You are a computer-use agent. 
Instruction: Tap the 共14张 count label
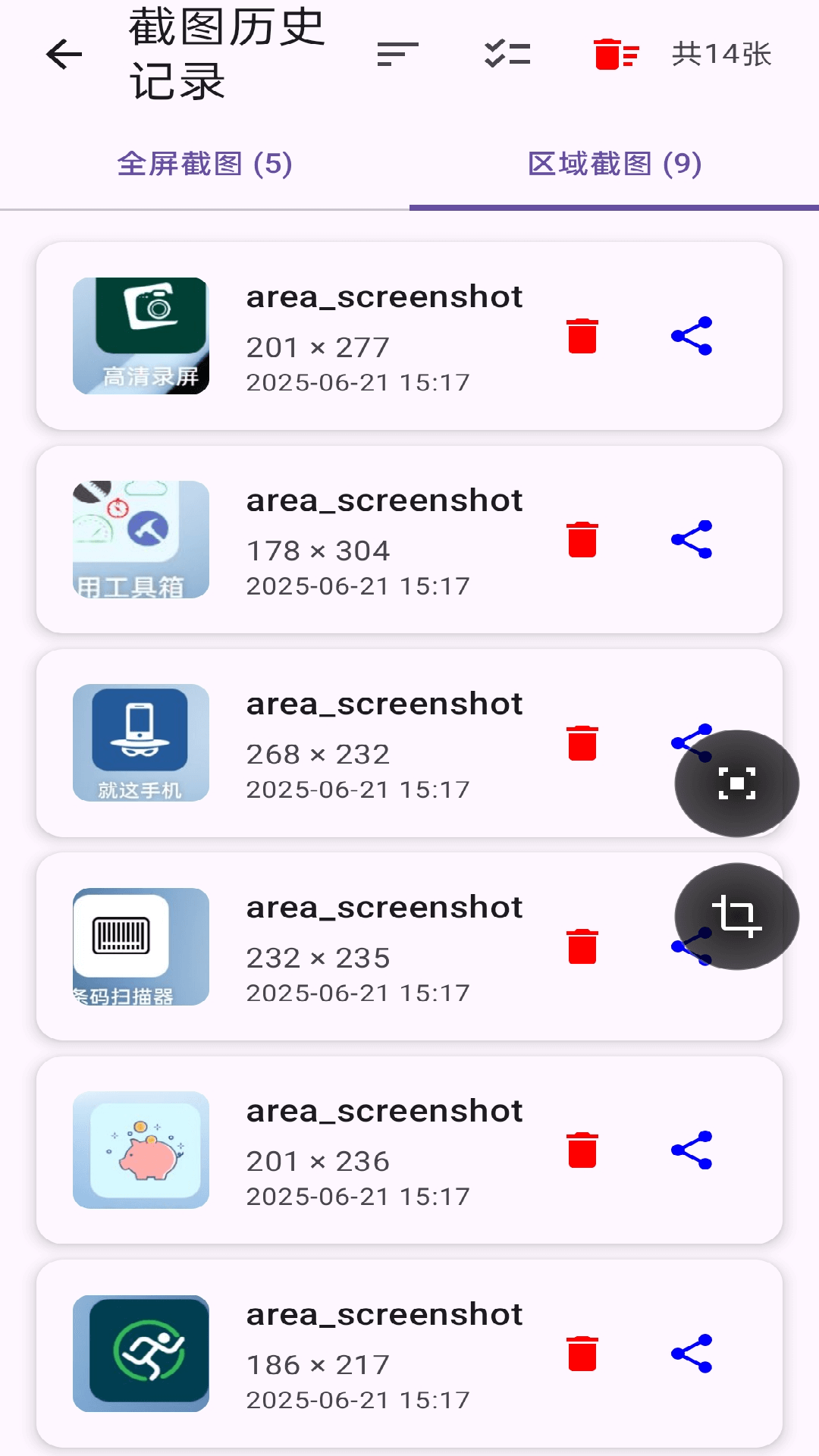721,54
